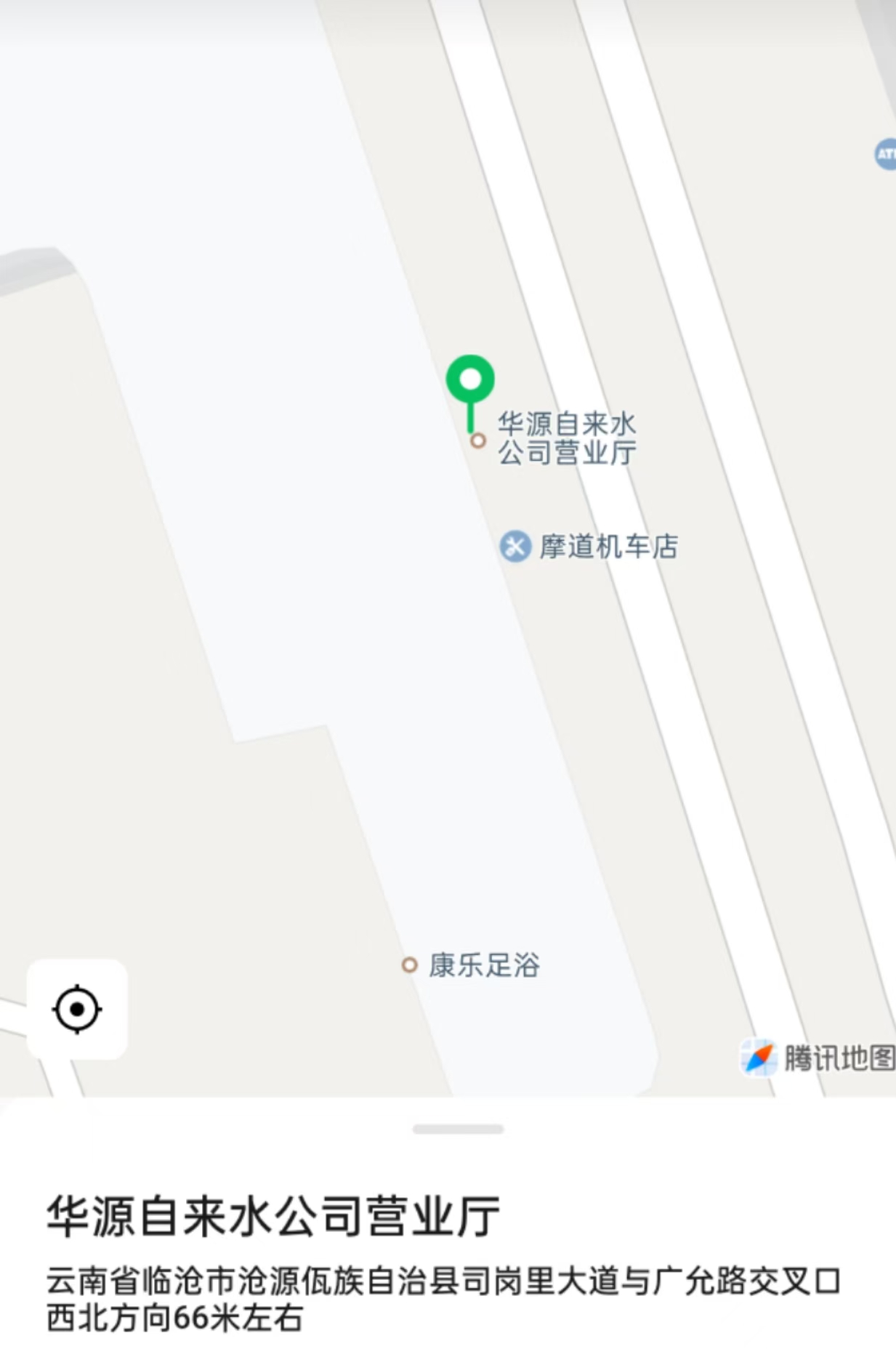Click the 腾讯地图 compass logo

point(759,1058)
